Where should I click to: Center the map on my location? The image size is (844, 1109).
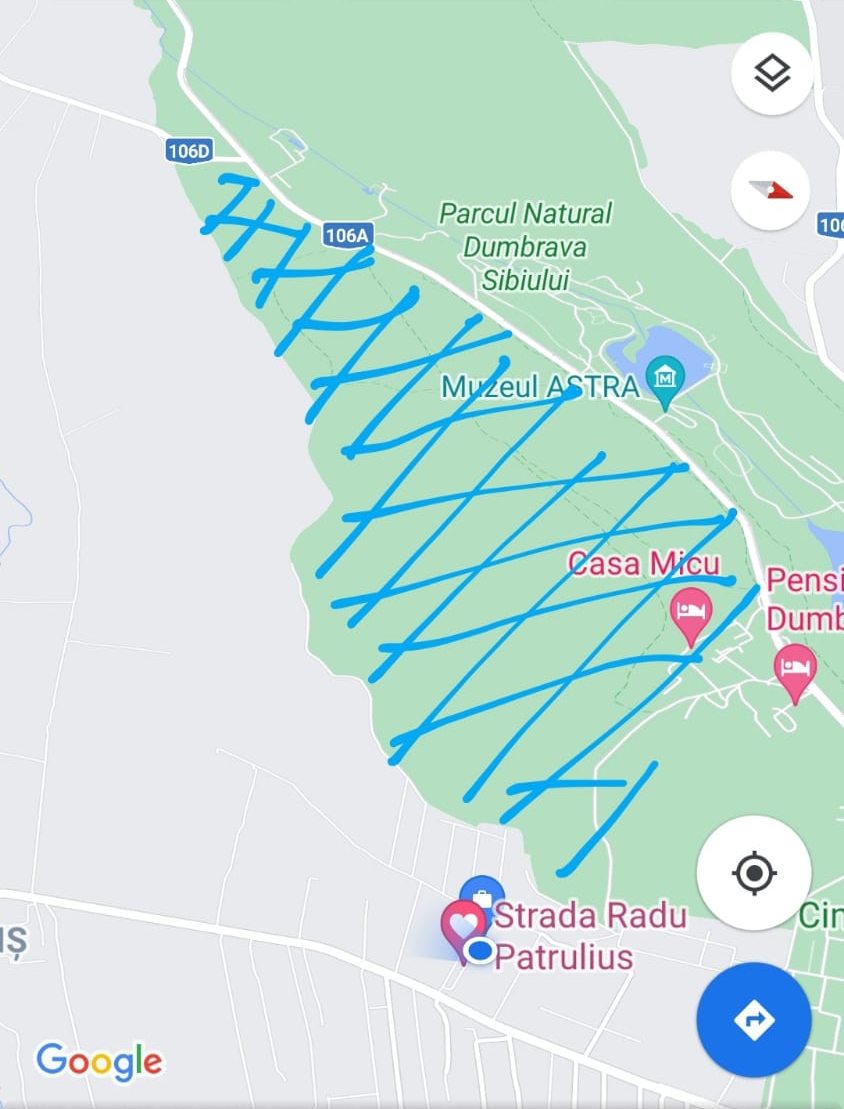(x=754, y=873)
